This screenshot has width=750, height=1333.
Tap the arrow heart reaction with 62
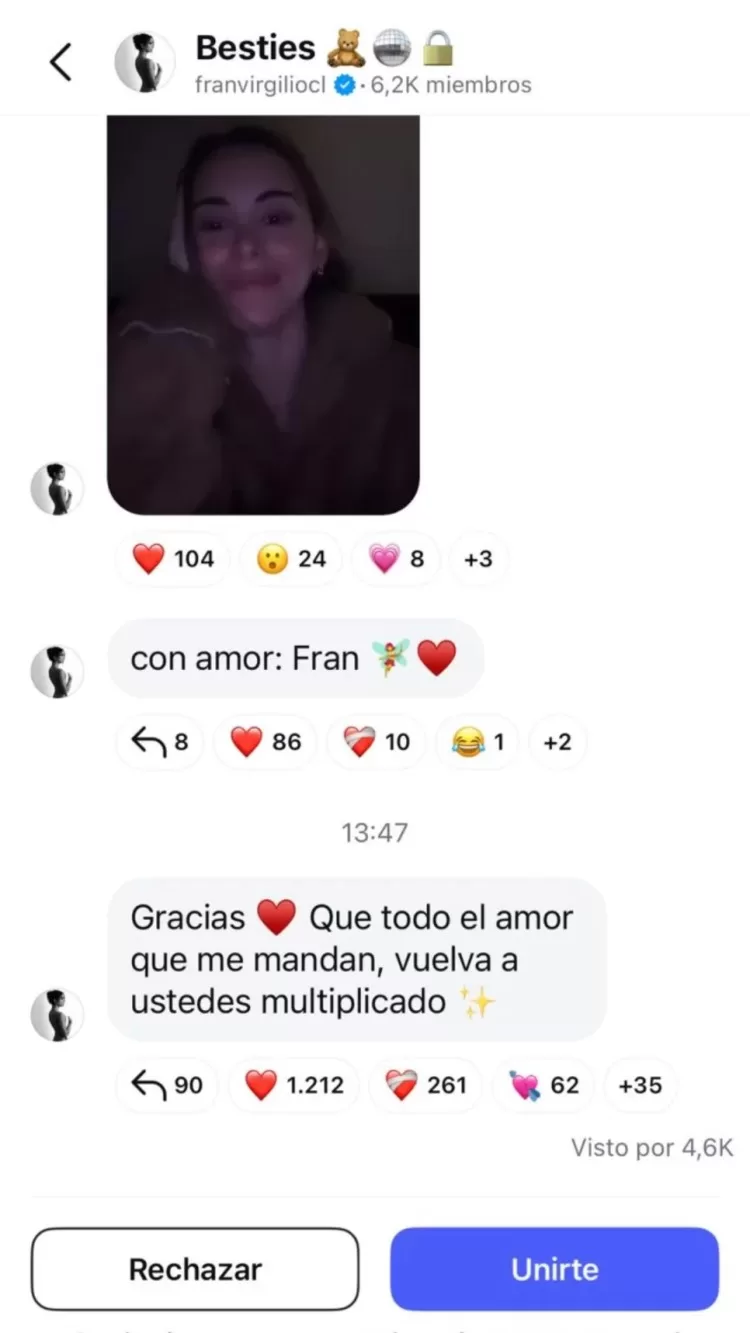[545, 1085]
